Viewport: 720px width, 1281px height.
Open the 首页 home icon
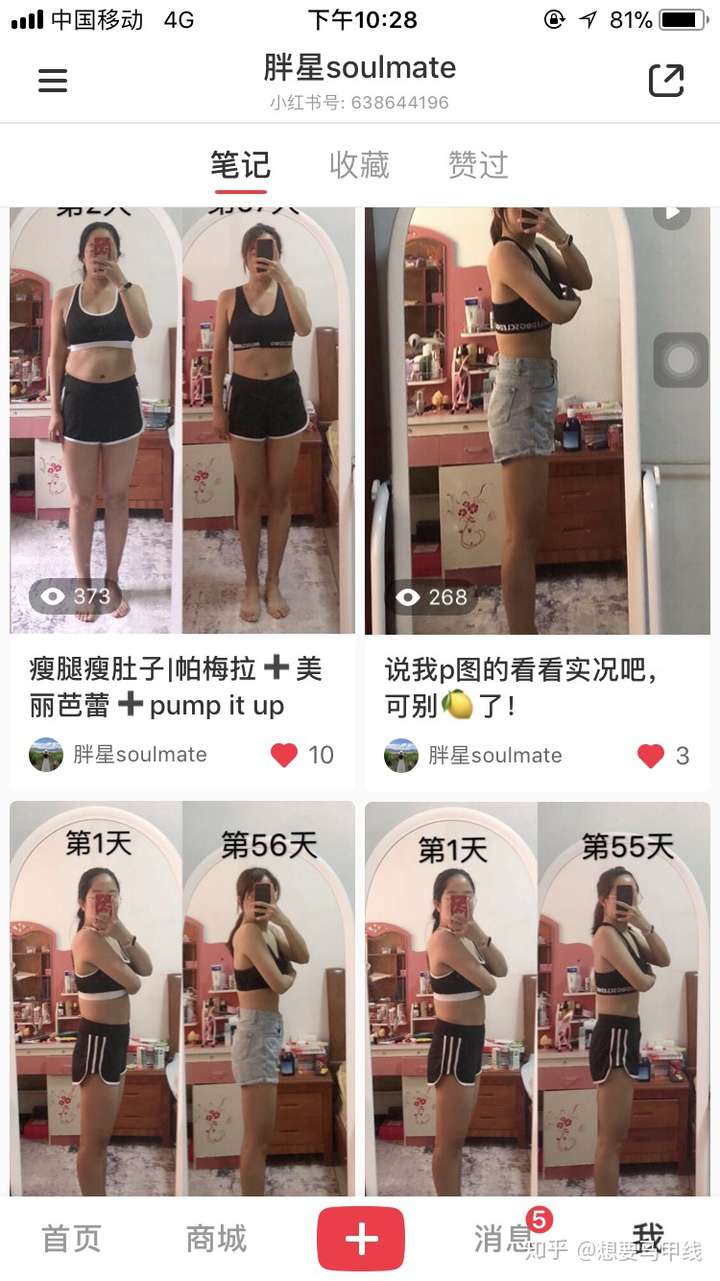tap(69, 1238)
